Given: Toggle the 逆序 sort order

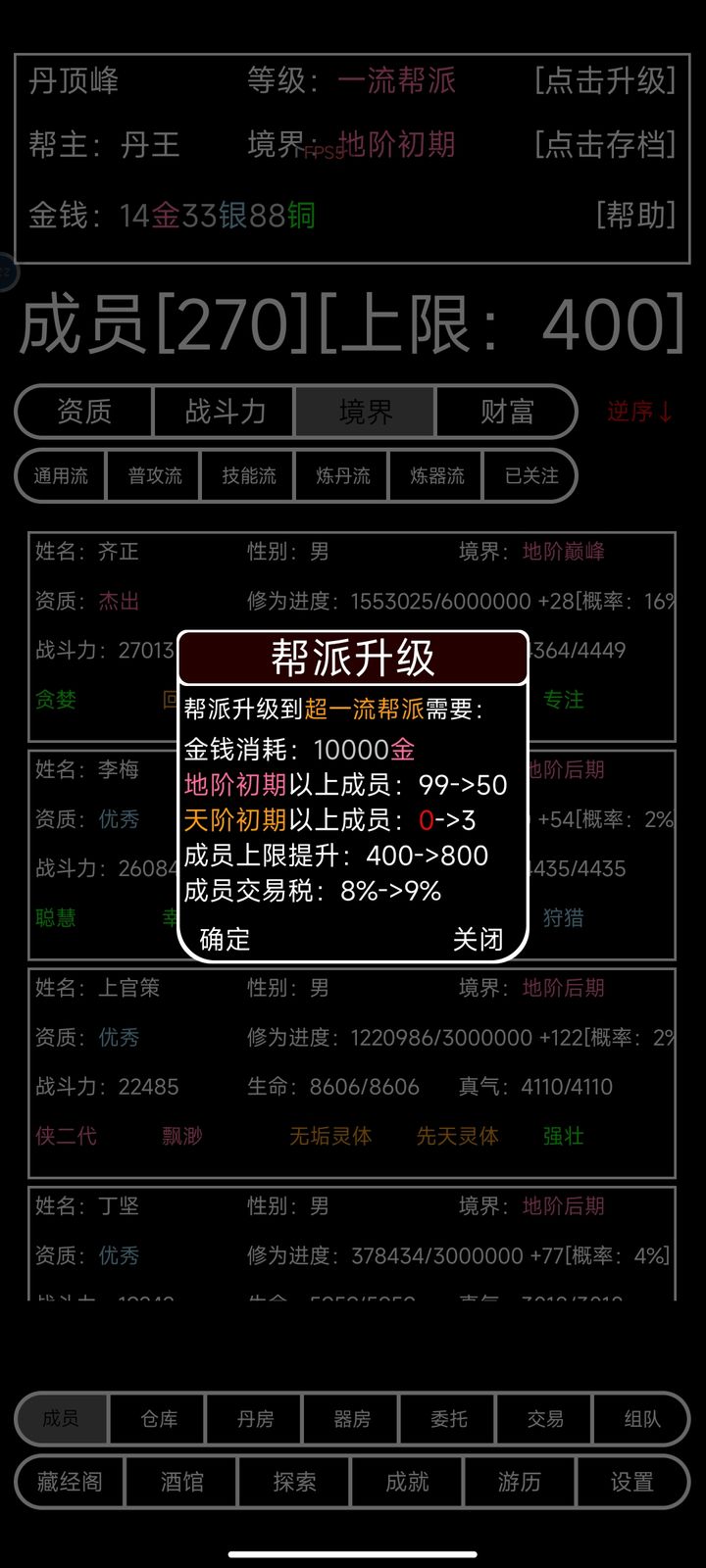Looking at the screenshot, I should point(639,412).
